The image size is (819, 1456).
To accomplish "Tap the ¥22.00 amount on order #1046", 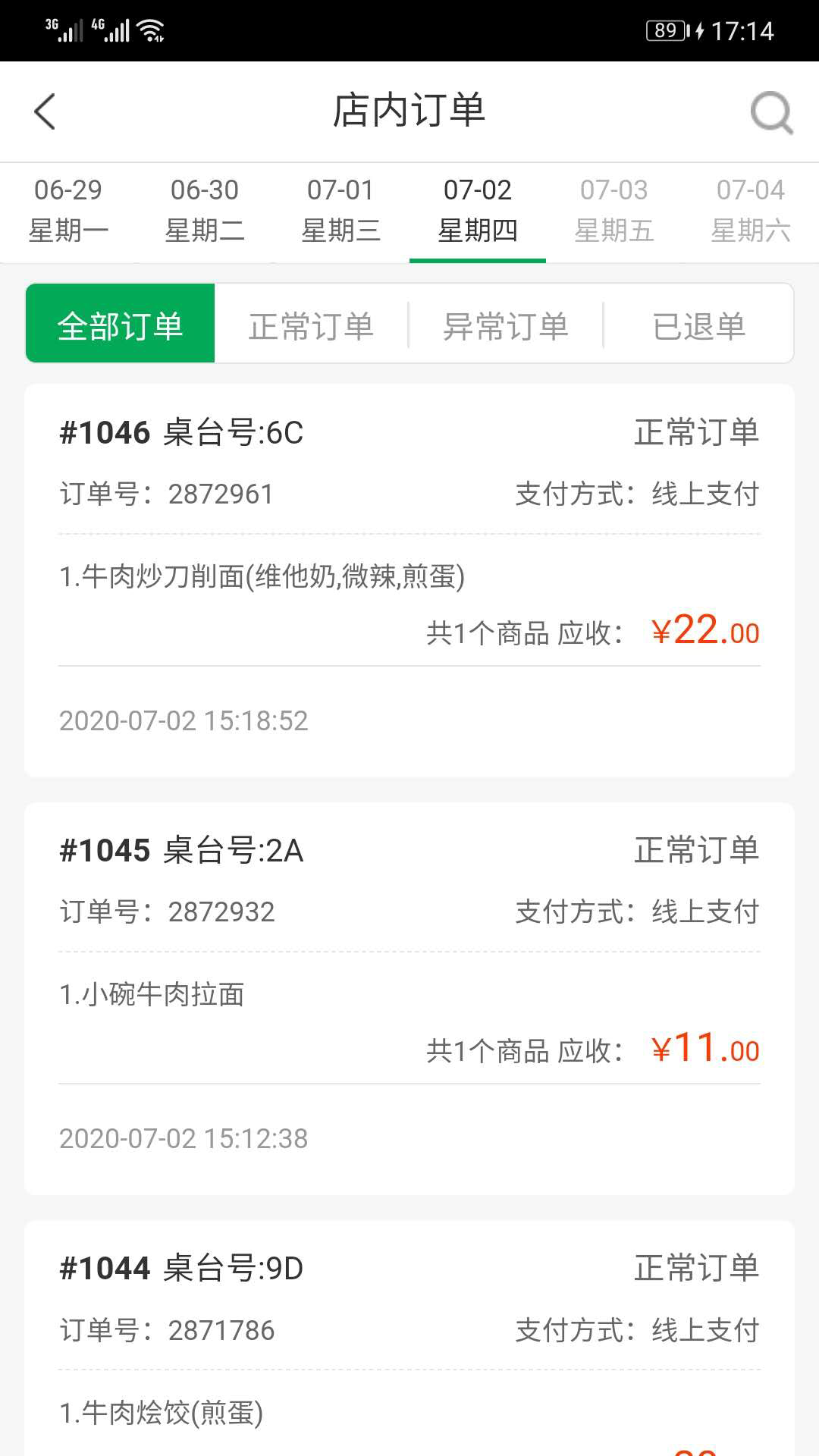I will [x=704, y=630].
